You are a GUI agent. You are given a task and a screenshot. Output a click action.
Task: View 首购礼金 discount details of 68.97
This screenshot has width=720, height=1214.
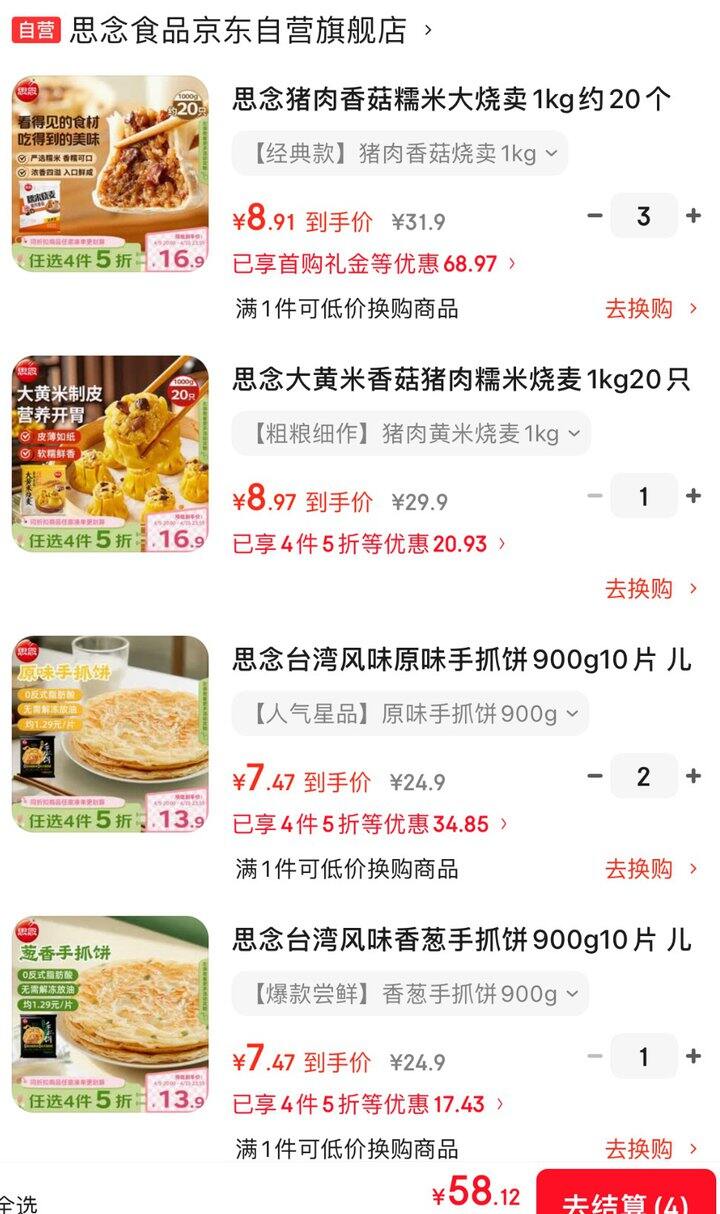pyautogui.click(x=374, y=264)
